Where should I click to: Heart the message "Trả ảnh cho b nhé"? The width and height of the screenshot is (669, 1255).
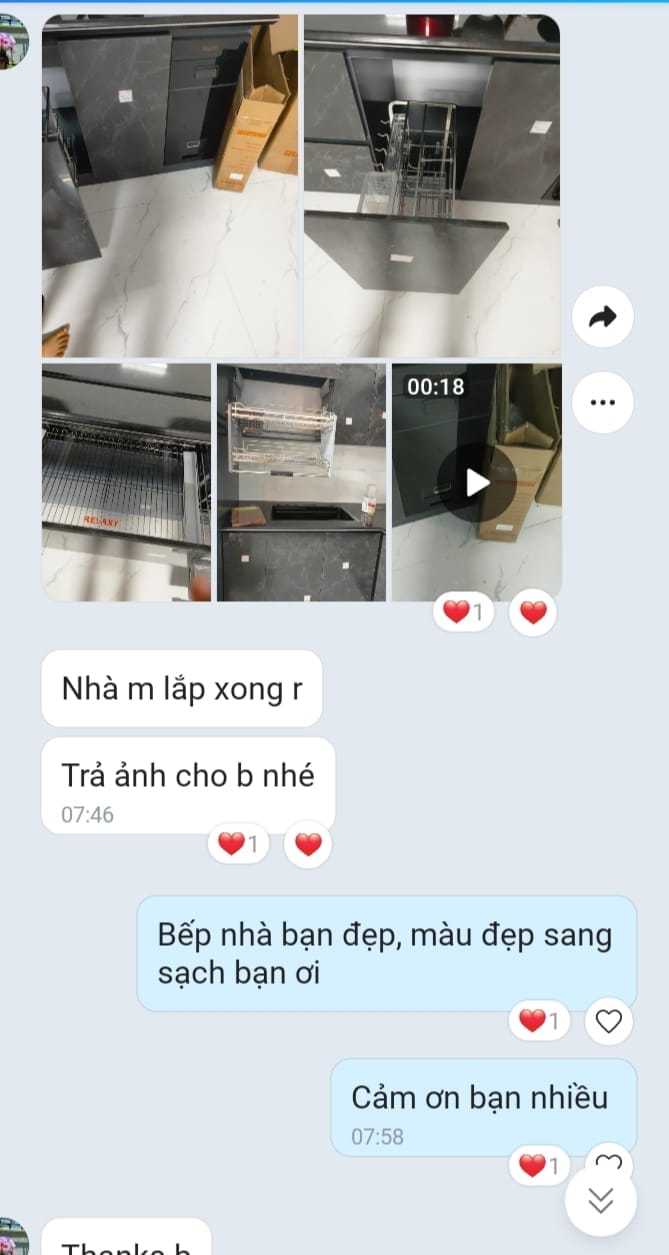coord(308,845)
